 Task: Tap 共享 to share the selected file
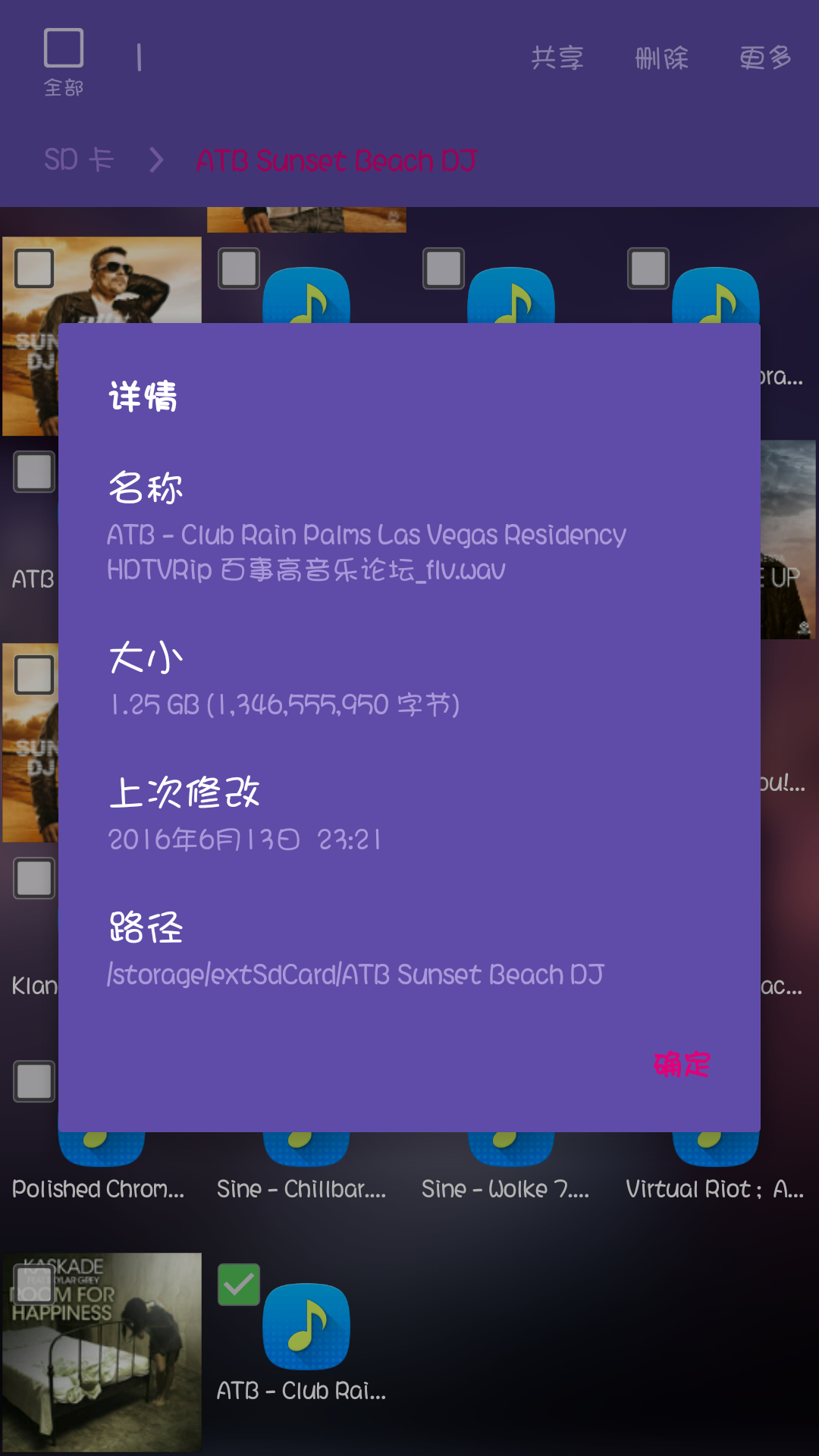click(x=557, y=58)
